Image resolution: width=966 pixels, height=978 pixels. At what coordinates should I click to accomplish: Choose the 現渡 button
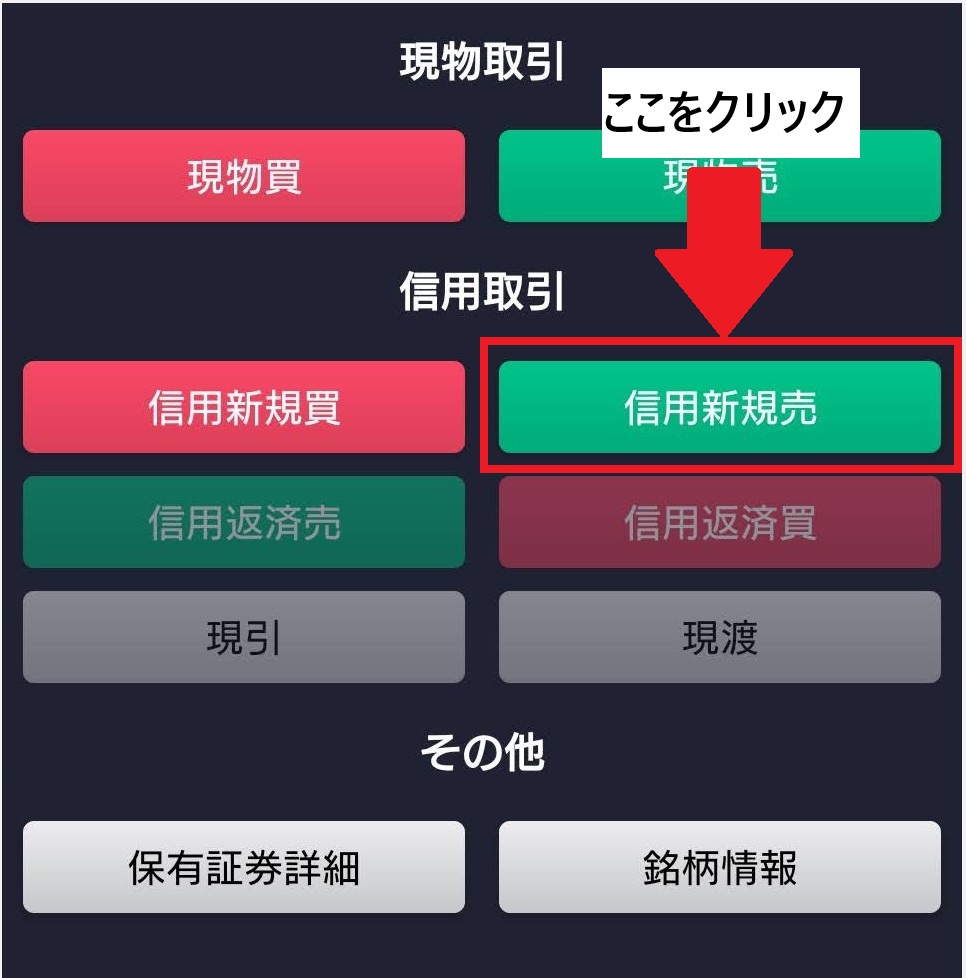tap(719, 637)
